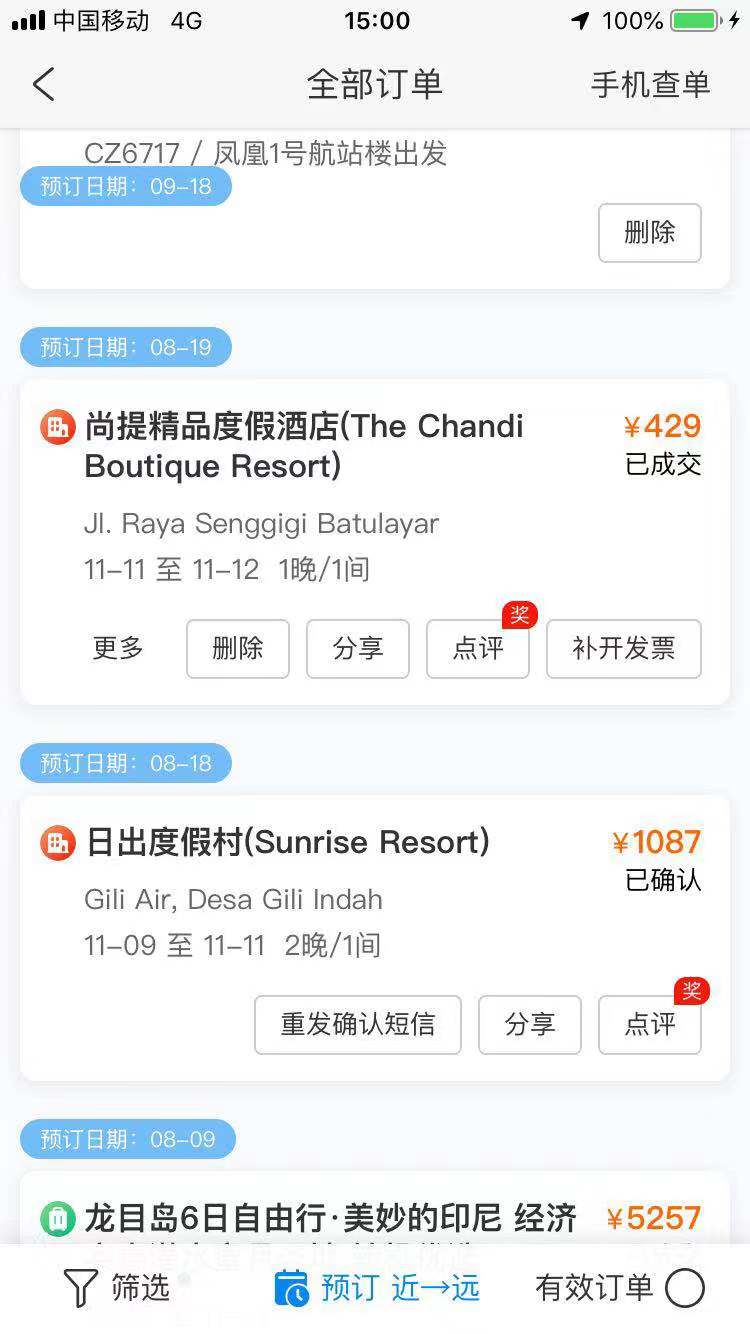Enable valid orders only filter

[706, 1288]
